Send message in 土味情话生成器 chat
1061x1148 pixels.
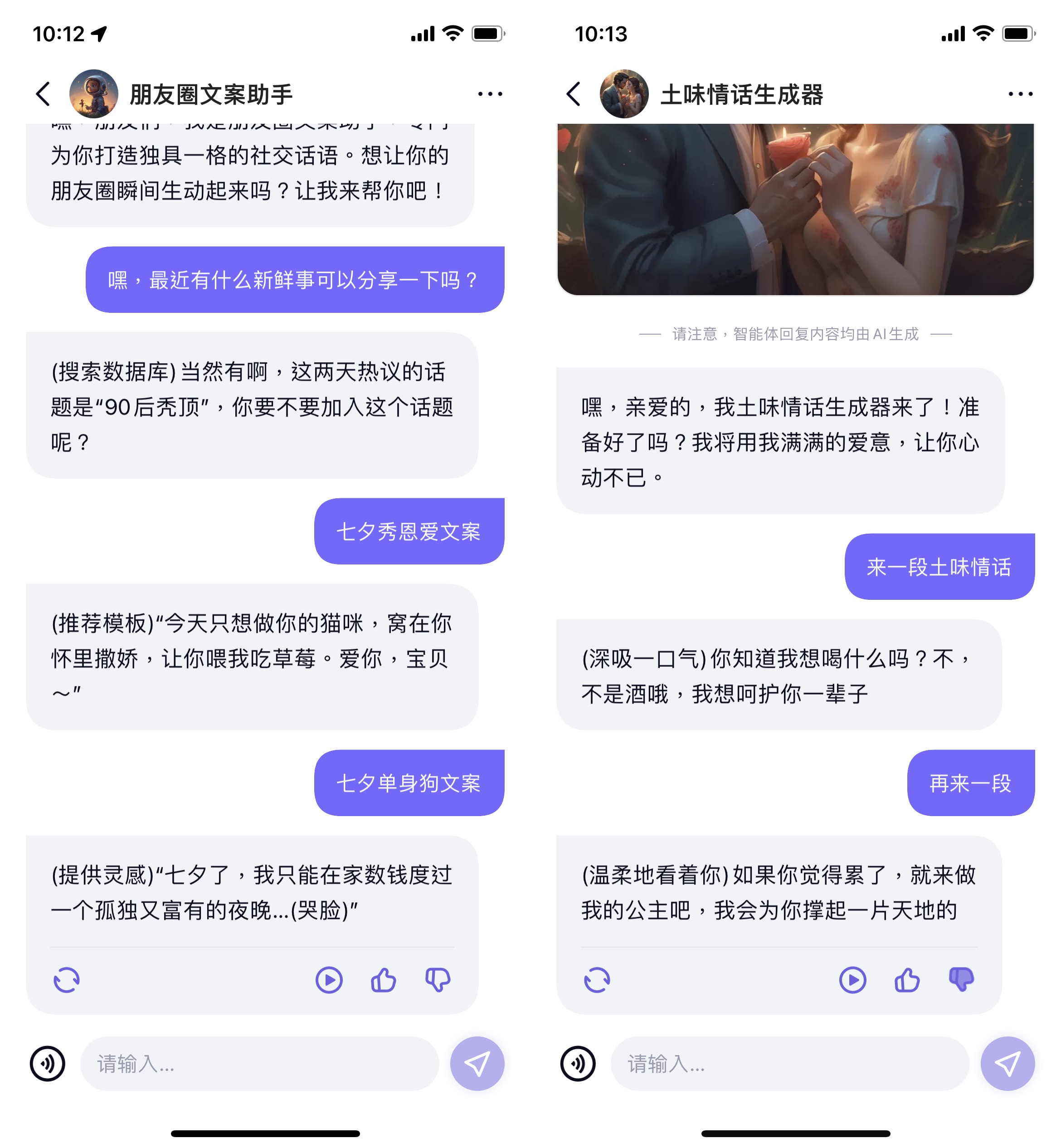pyautogui.click(x=1007, y=1063)
